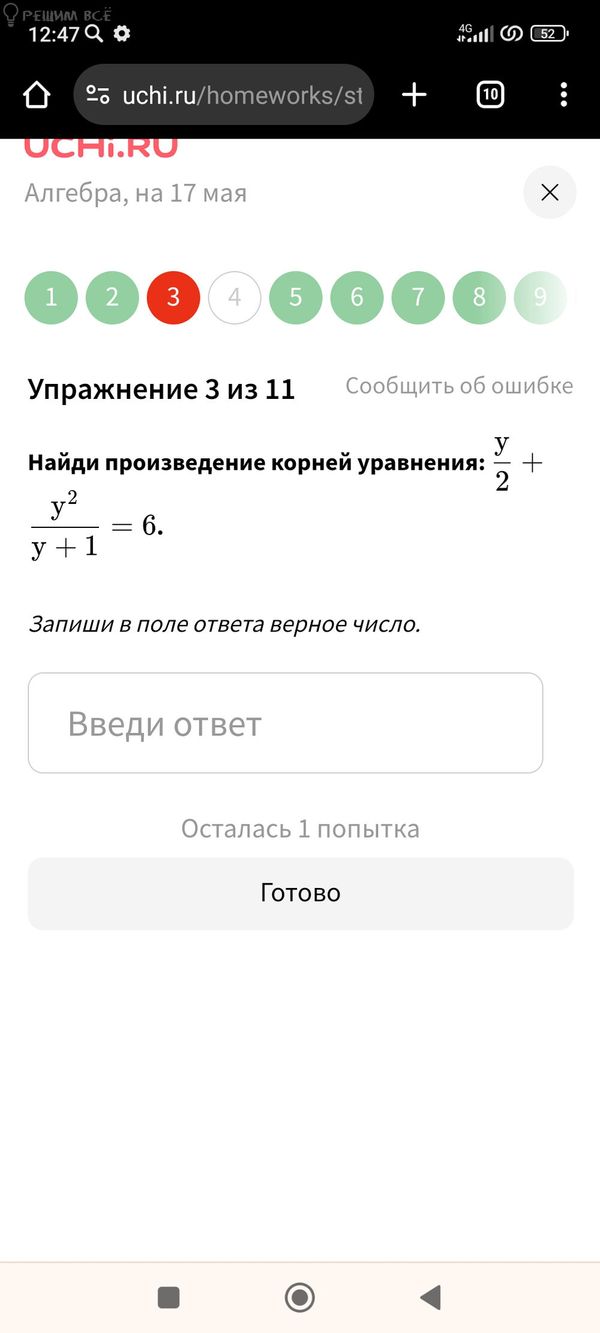Viewport: 600px width, 1333px height.
Task: Submit the answer with Готово
Action: pyautogui.click(x=300, y=893)
